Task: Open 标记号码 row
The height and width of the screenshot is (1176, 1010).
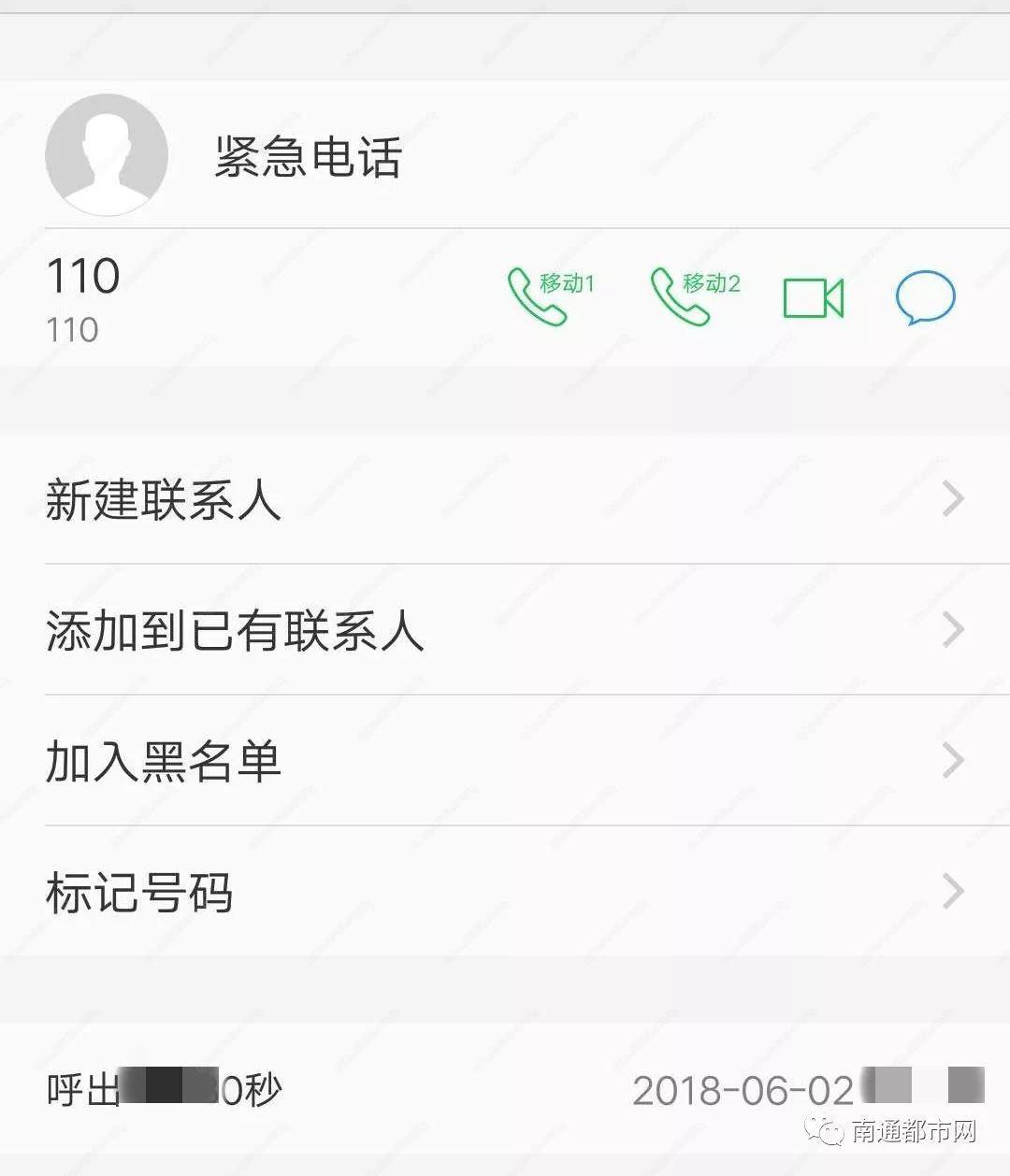Action: click(x=505, y=892)
